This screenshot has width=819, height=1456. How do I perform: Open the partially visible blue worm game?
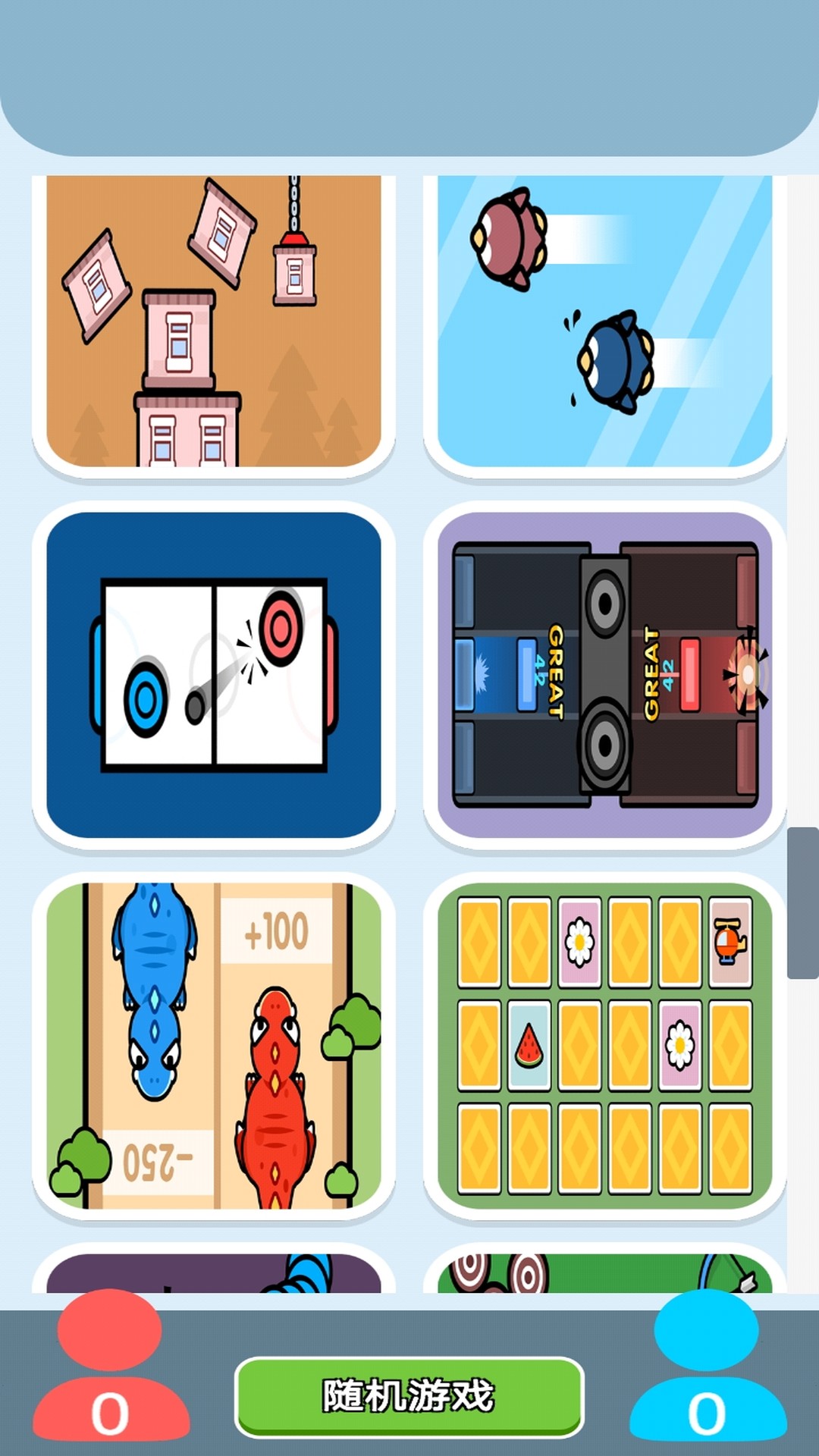213,1274
